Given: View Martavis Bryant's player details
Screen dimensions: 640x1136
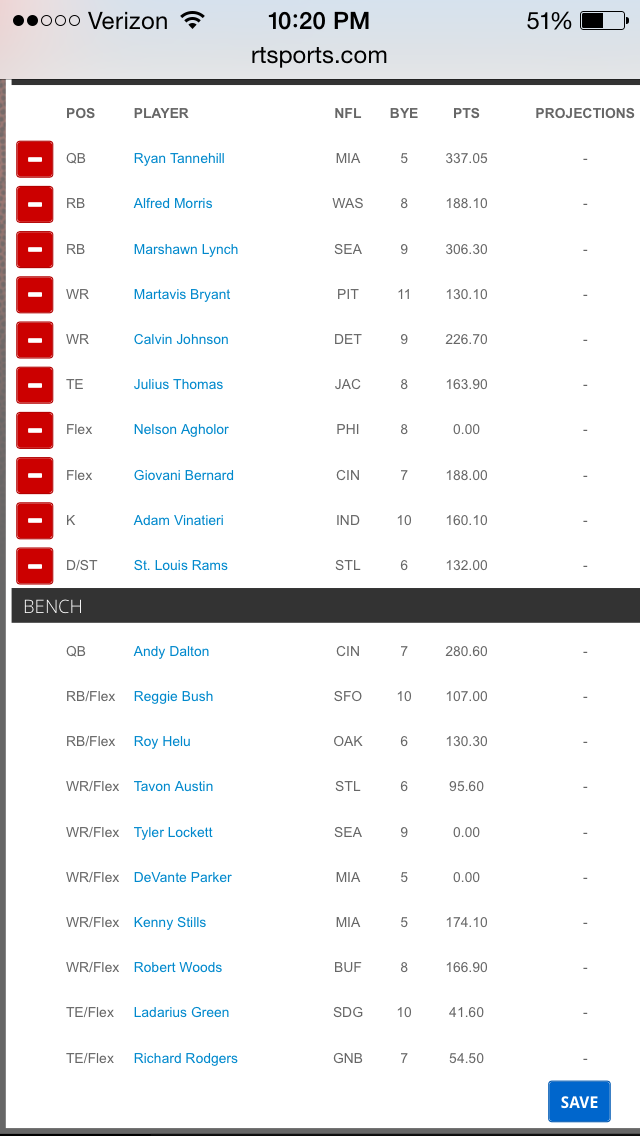Looking at the screenshot, I should pyautogui.click(x=182, y=294).
